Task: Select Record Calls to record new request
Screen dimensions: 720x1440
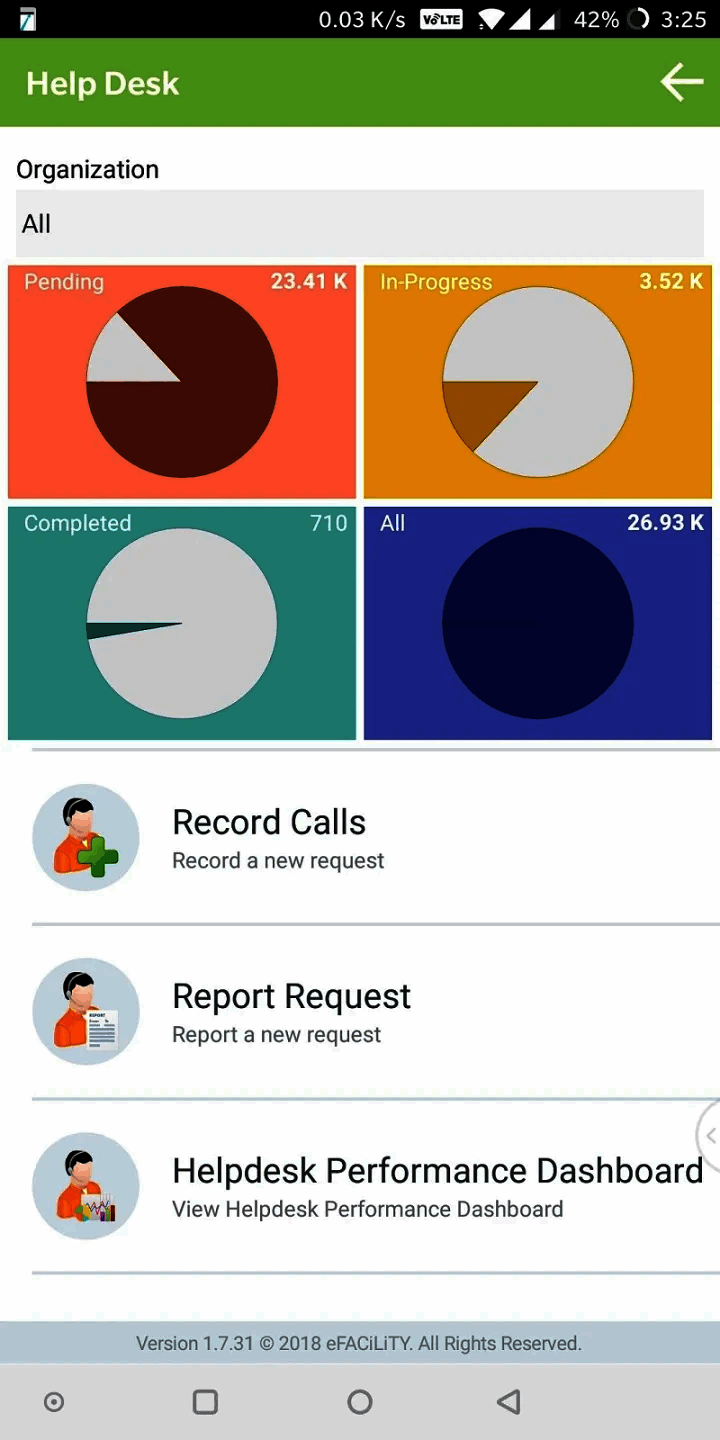Action: pyautogui.click(x=268, y=822)
